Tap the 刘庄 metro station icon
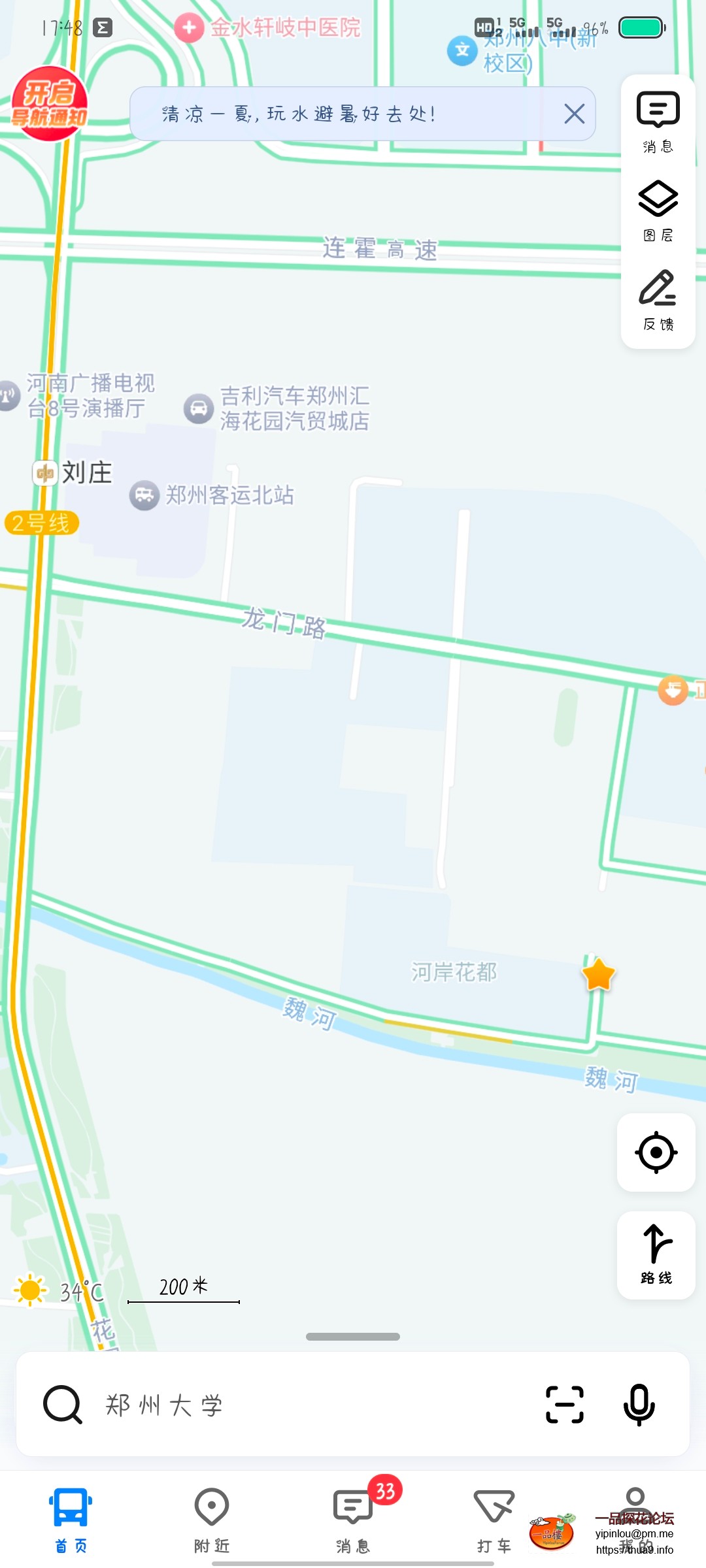The width and height of the screenshot is (706, 1568). (44, 472)
